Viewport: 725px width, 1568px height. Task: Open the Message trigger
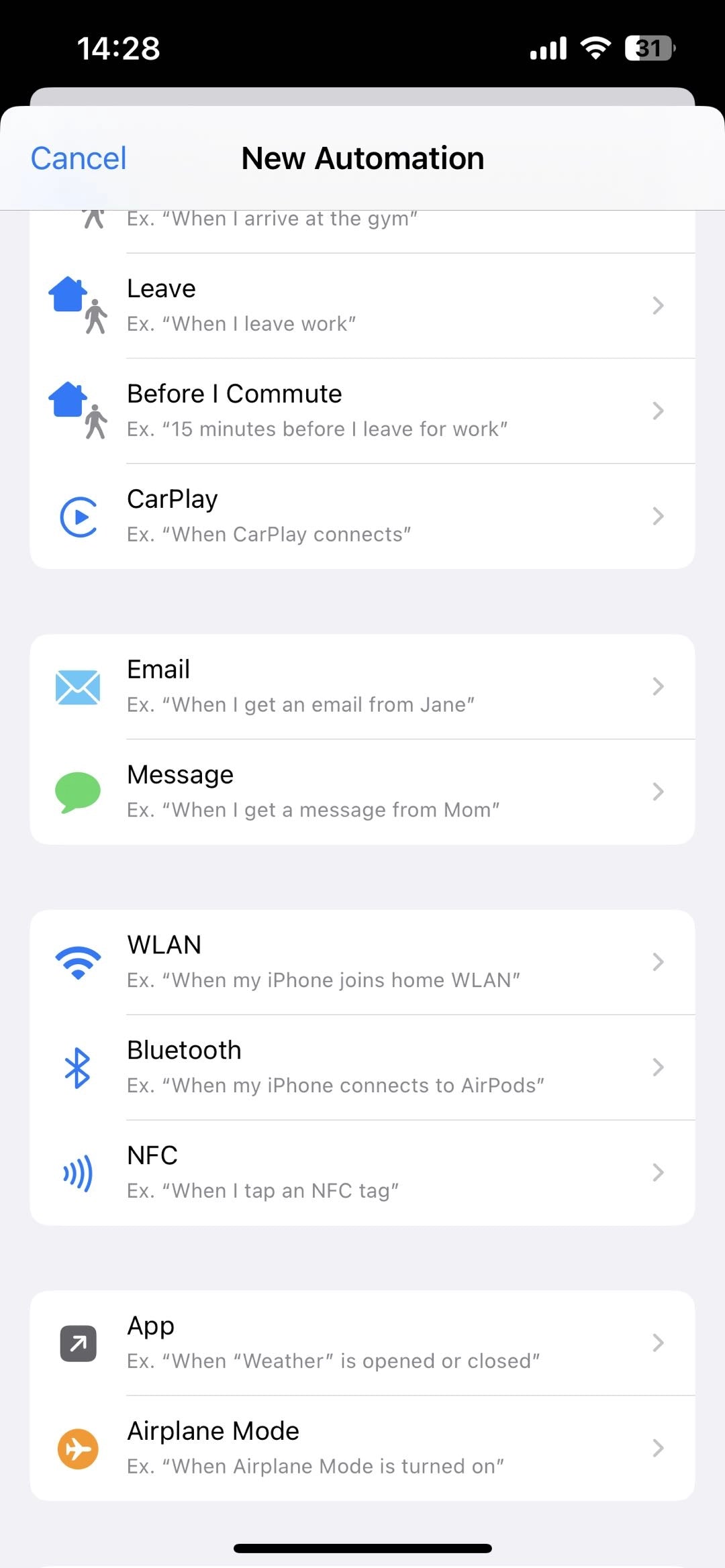pos(362,792)
